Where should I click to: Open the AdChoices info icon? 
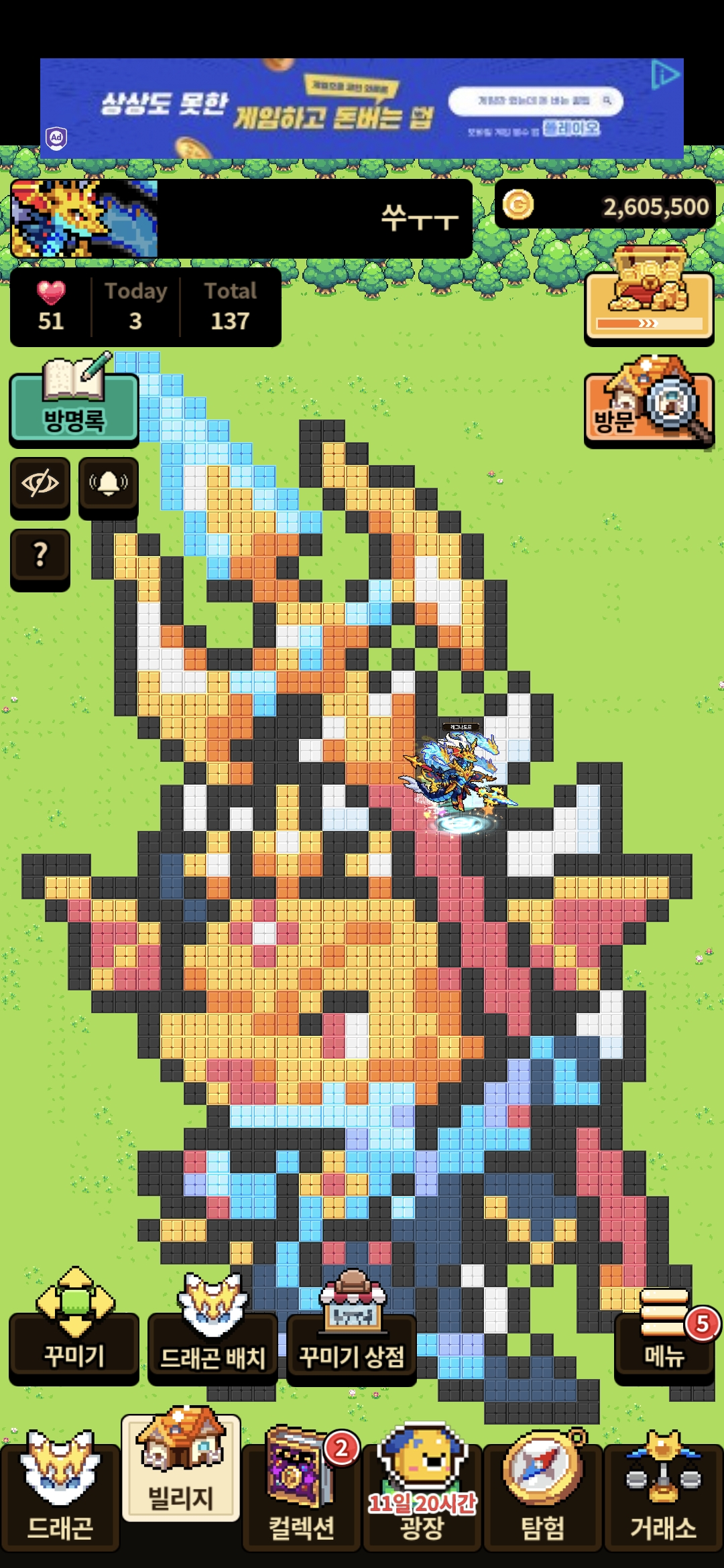665,75
